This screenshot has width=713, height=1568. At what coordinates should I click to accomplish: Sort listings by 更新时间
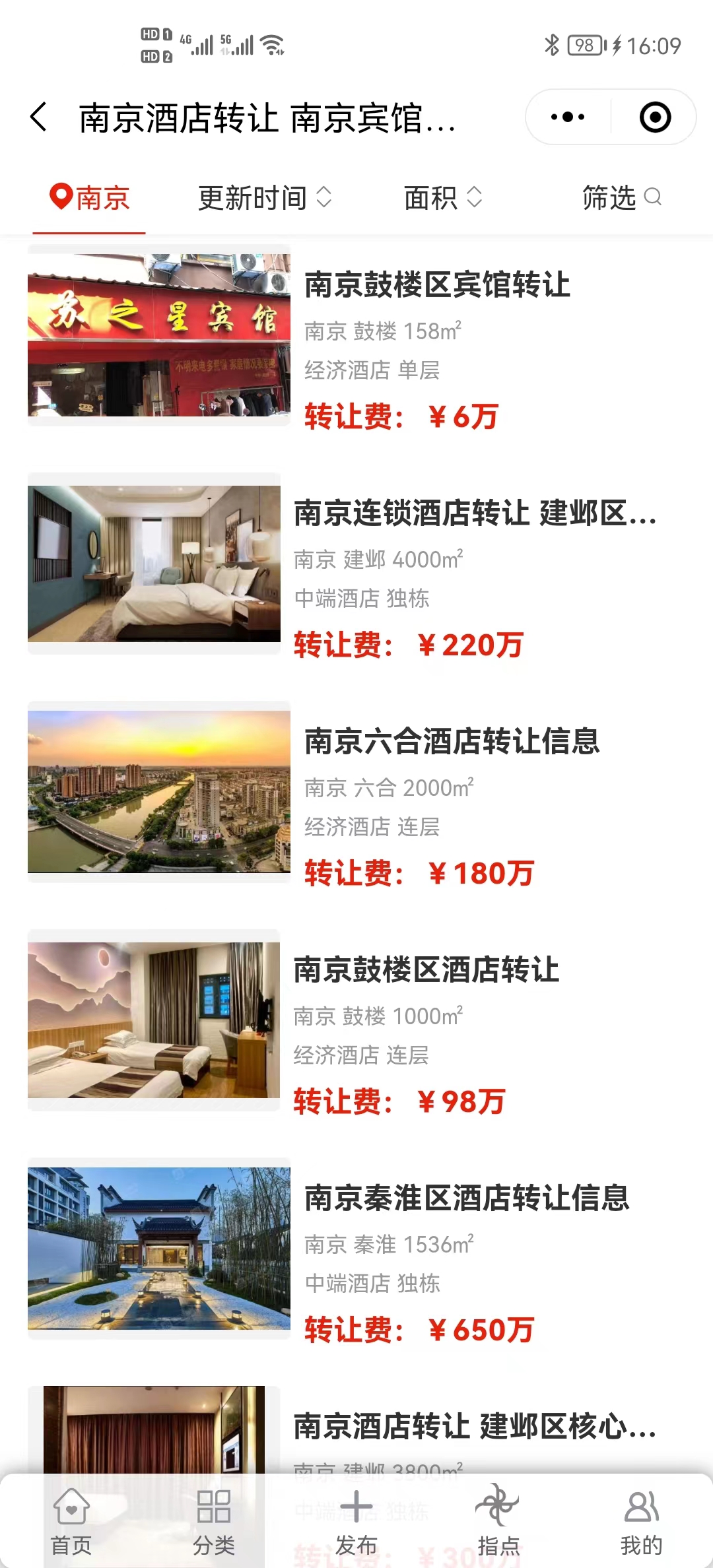click(264, 197)
